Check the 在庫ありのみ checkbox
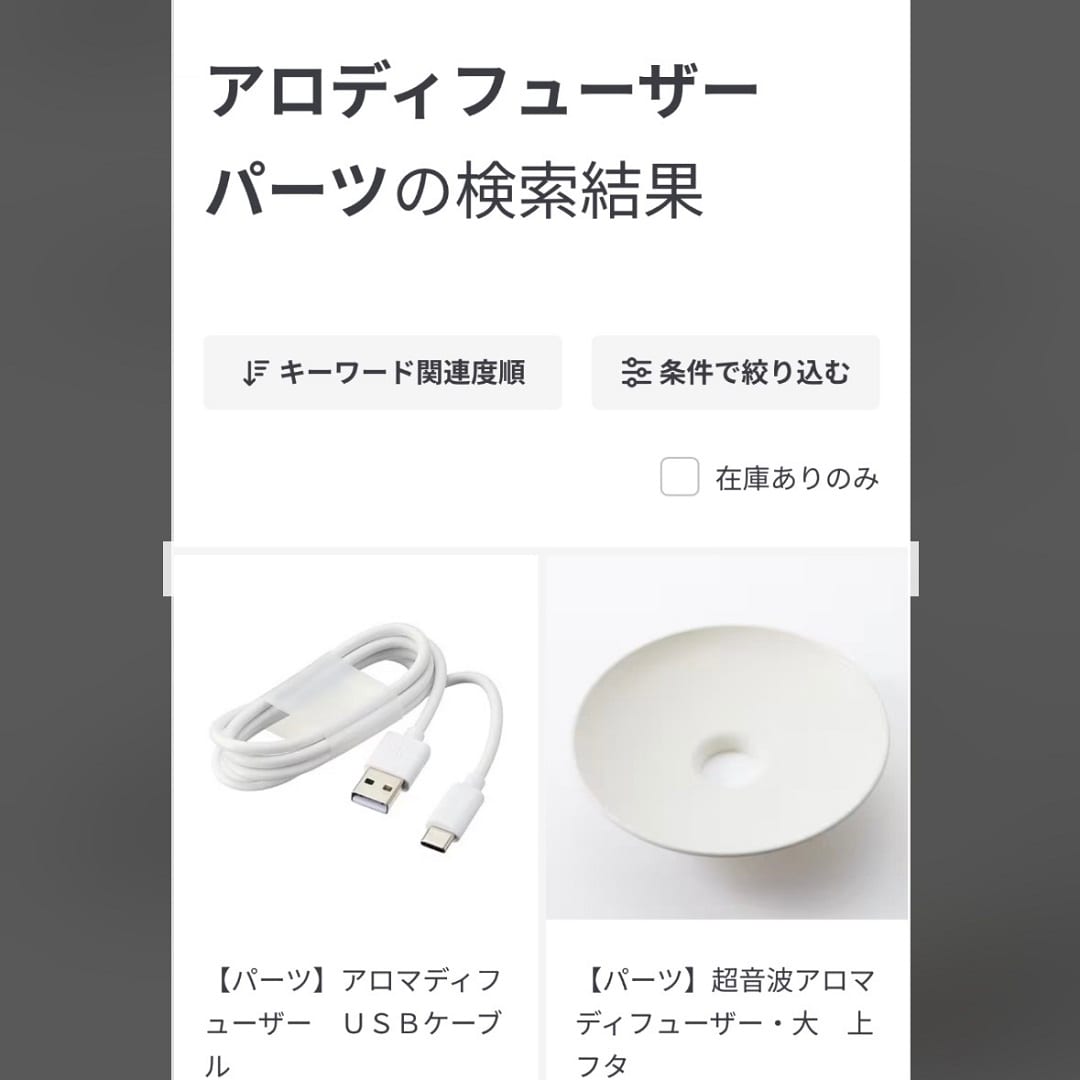Image resolution: width=1080 pixels, height=1080 pixels. tap(680, 478)
